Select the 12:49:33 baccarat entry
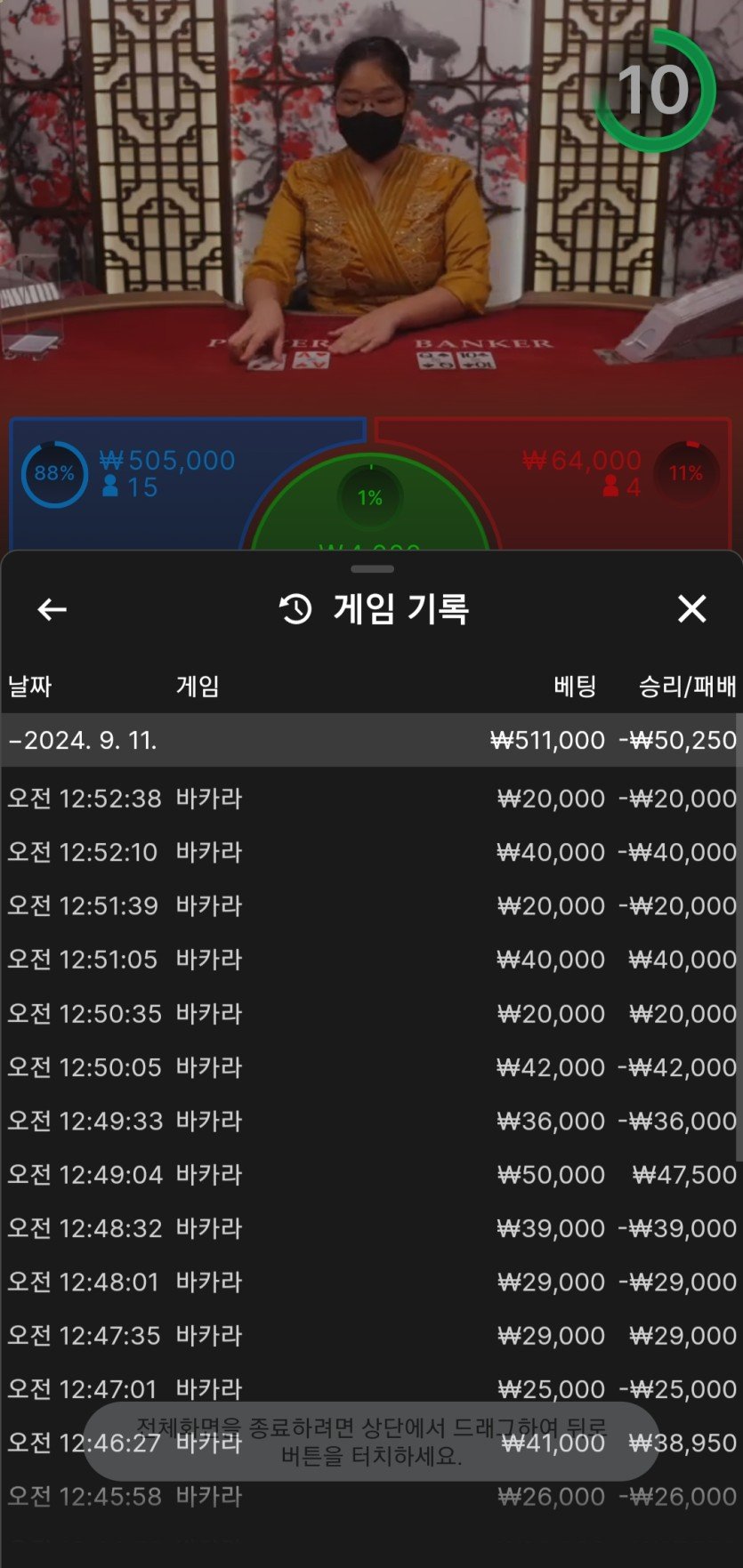Image resolution: width=743 pixels, height=1568 pixels. coord(371,1121)
